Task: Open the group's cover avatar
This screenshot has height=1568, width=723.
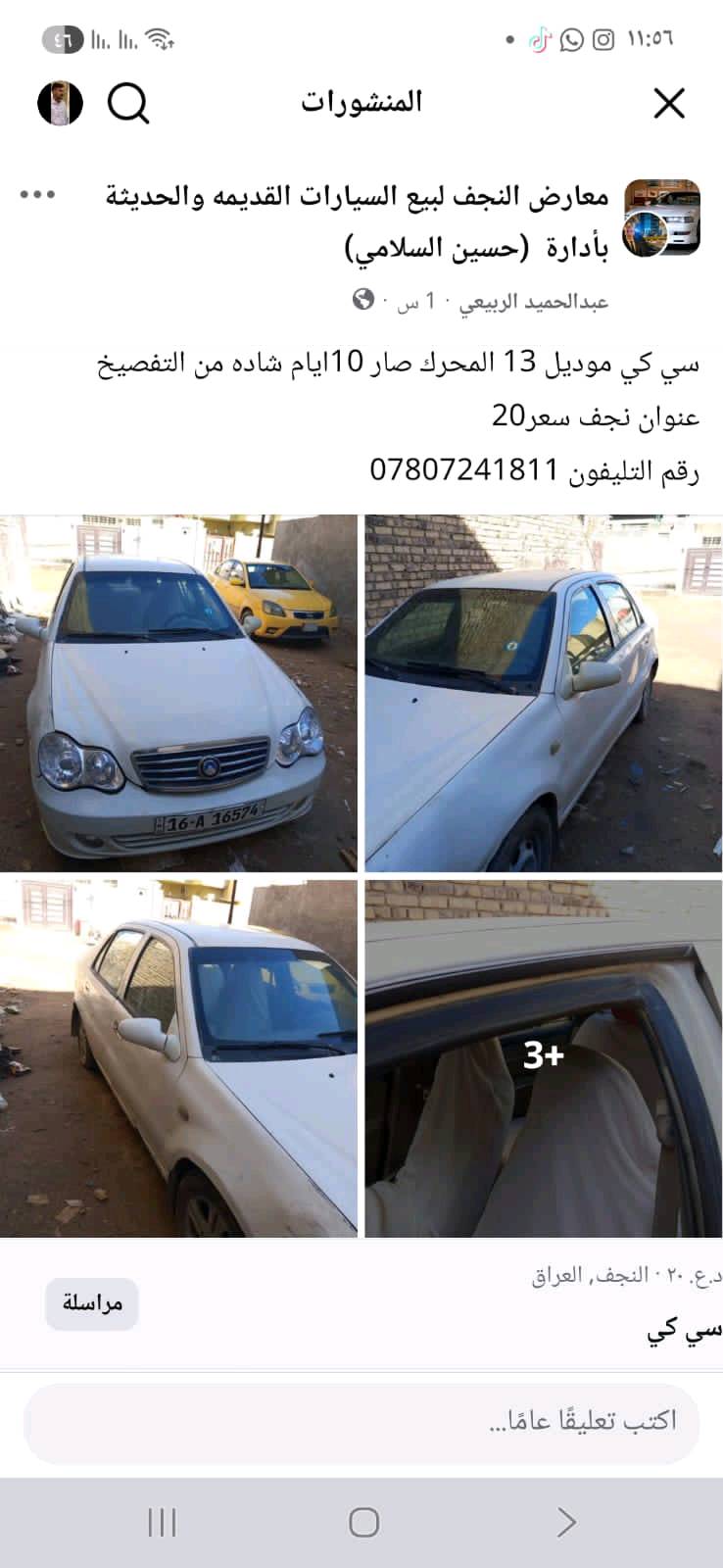Action: [x=661, y=218]
